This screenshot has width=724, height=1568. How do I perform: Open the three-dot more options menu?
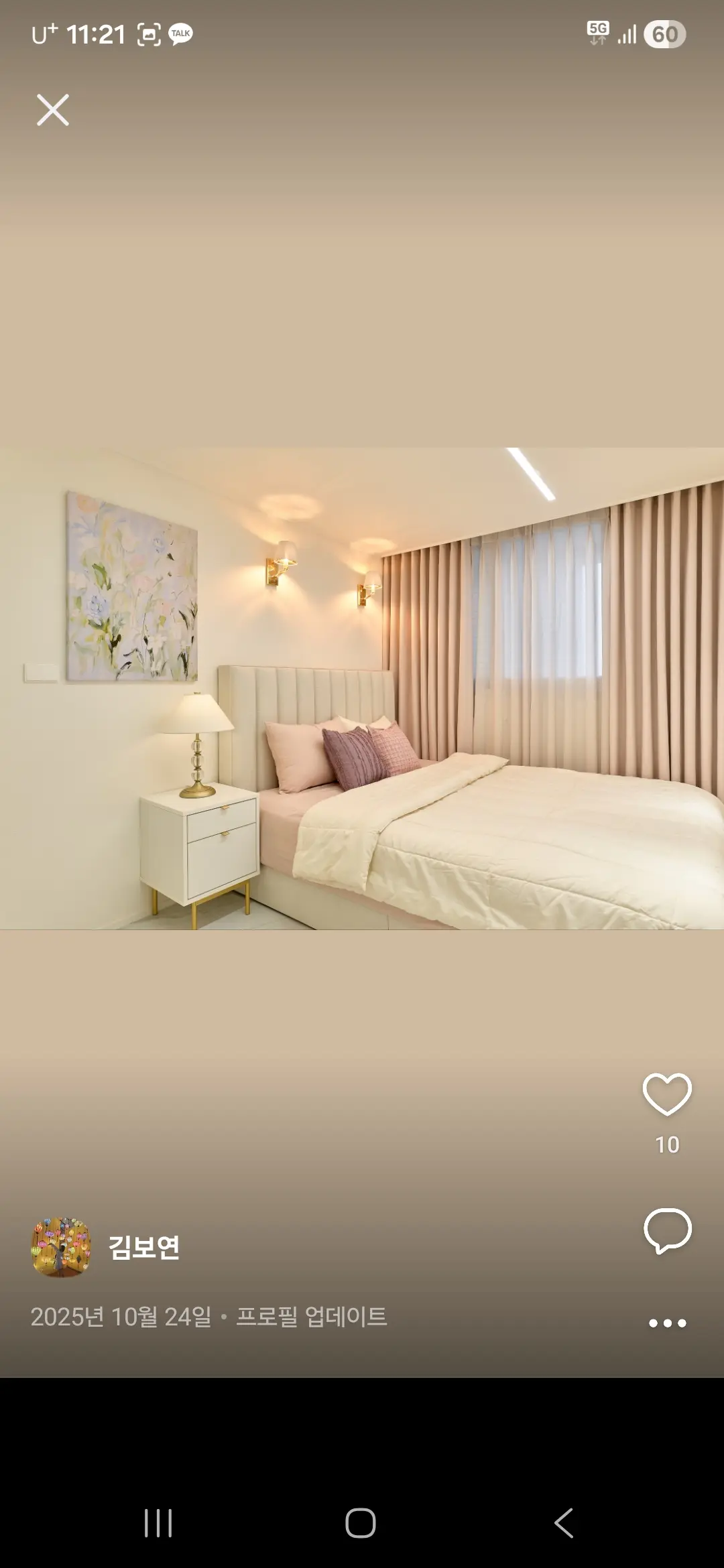coord(667,1323)
